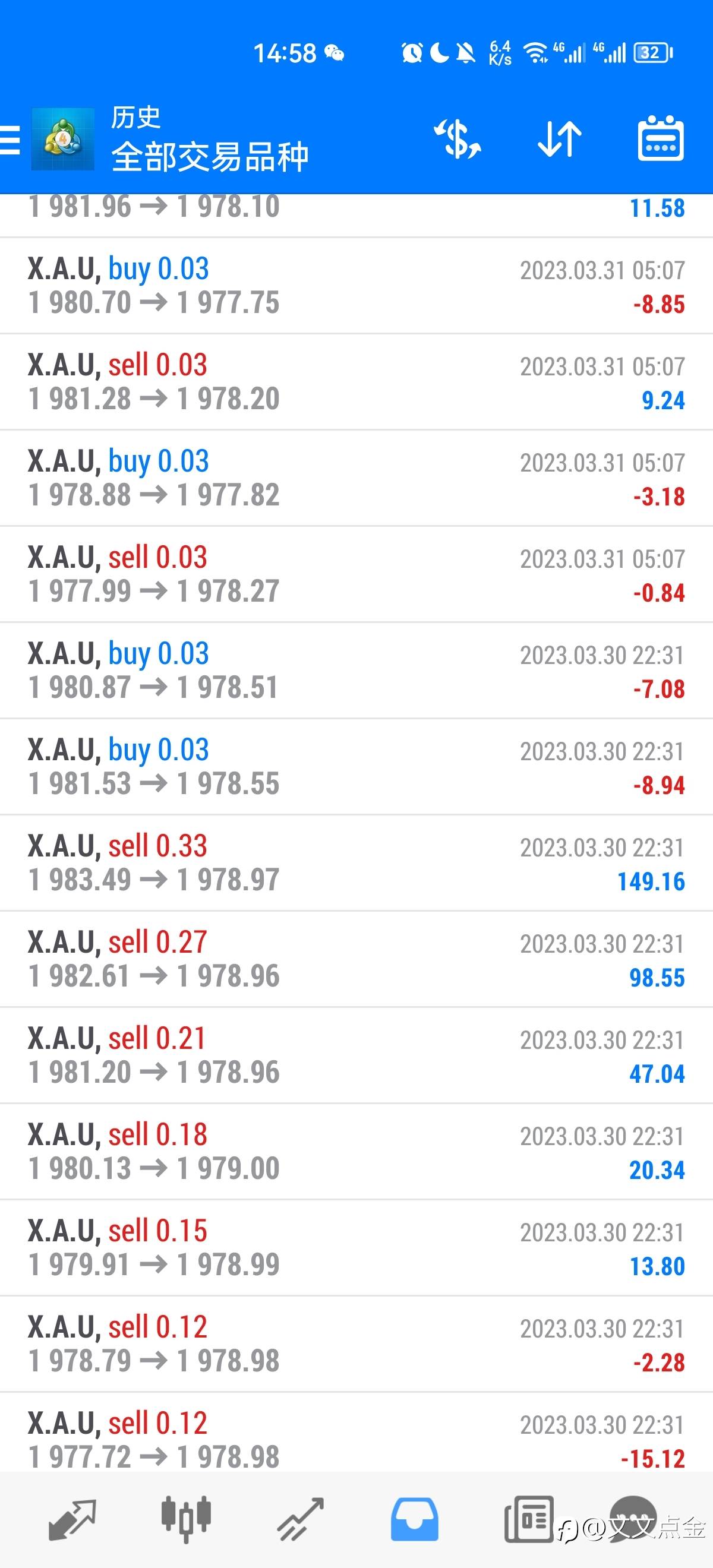Switch to the candlestick Chart tab
This screenshot has width=713, height=1568.
pos(186,1519)
